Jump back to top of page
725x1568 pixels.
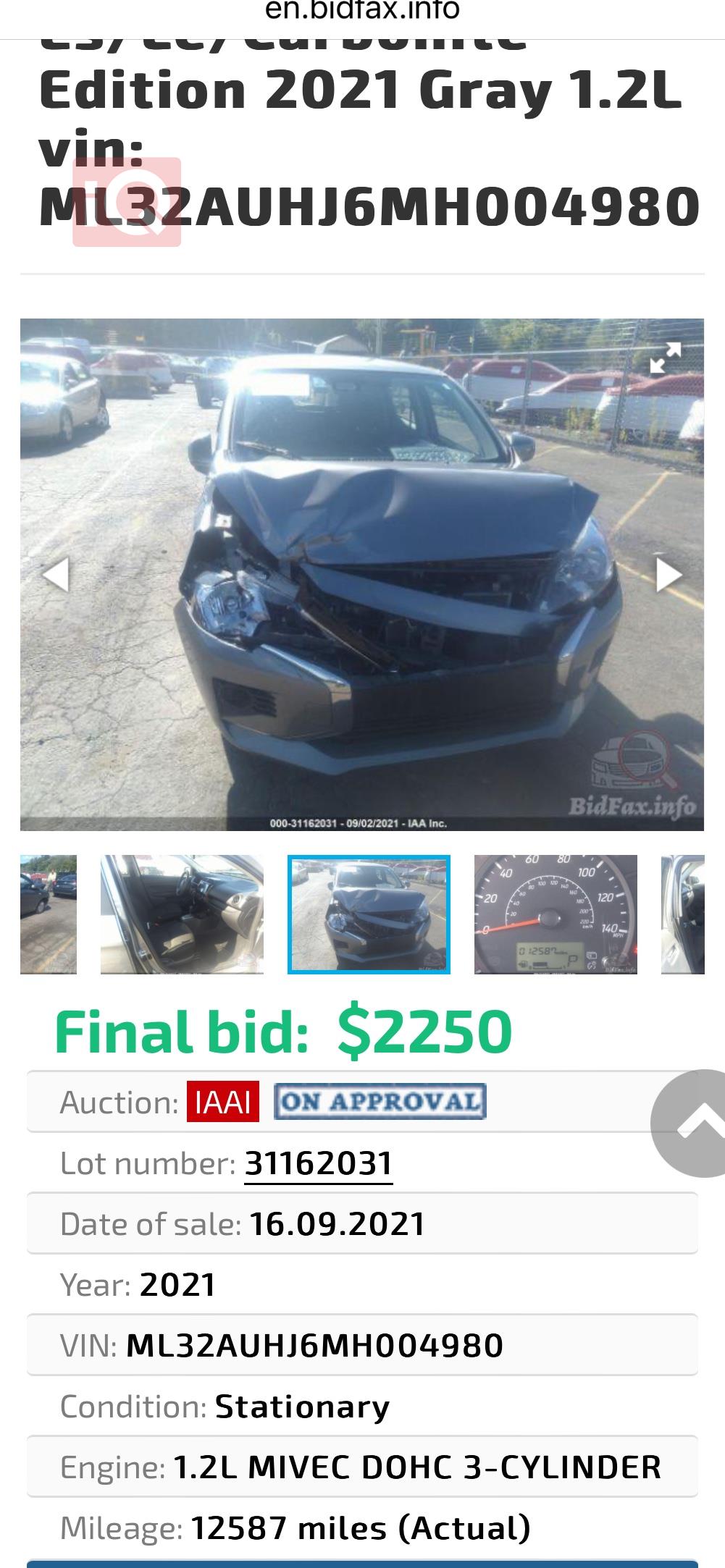pos(692,1123)
